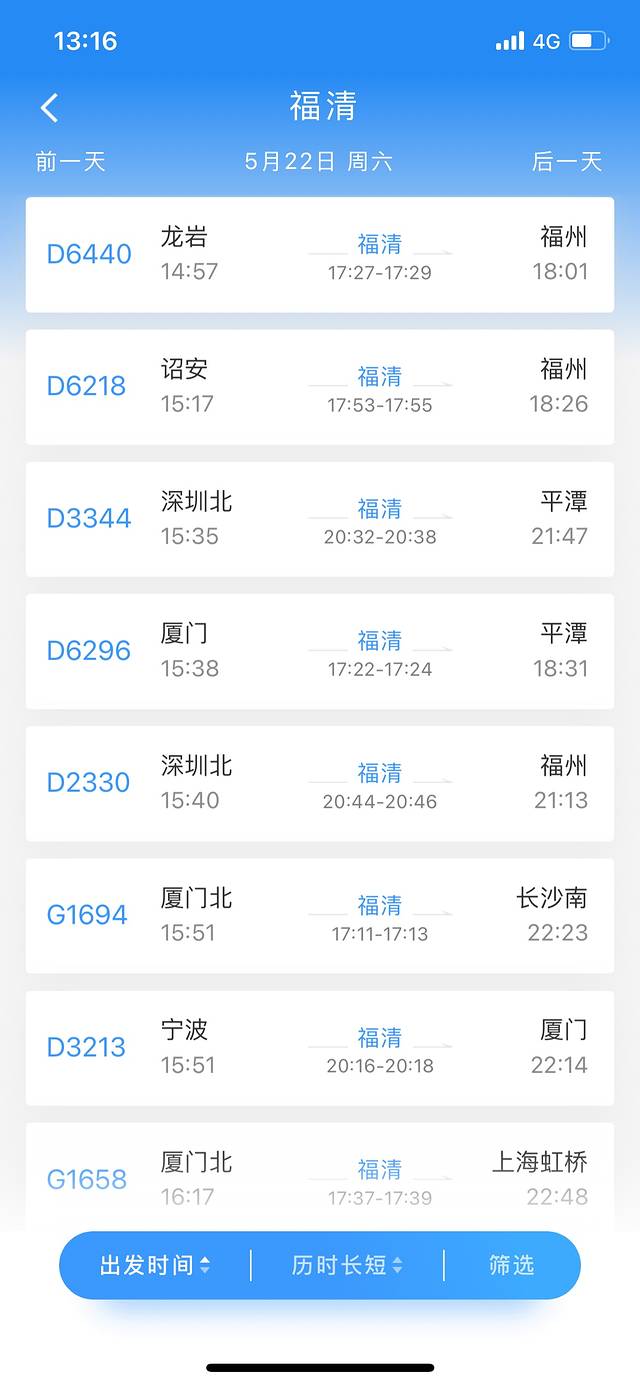
Task: View train G1694 from 厦门北 to 长沙南
Action: pos(320,915)
